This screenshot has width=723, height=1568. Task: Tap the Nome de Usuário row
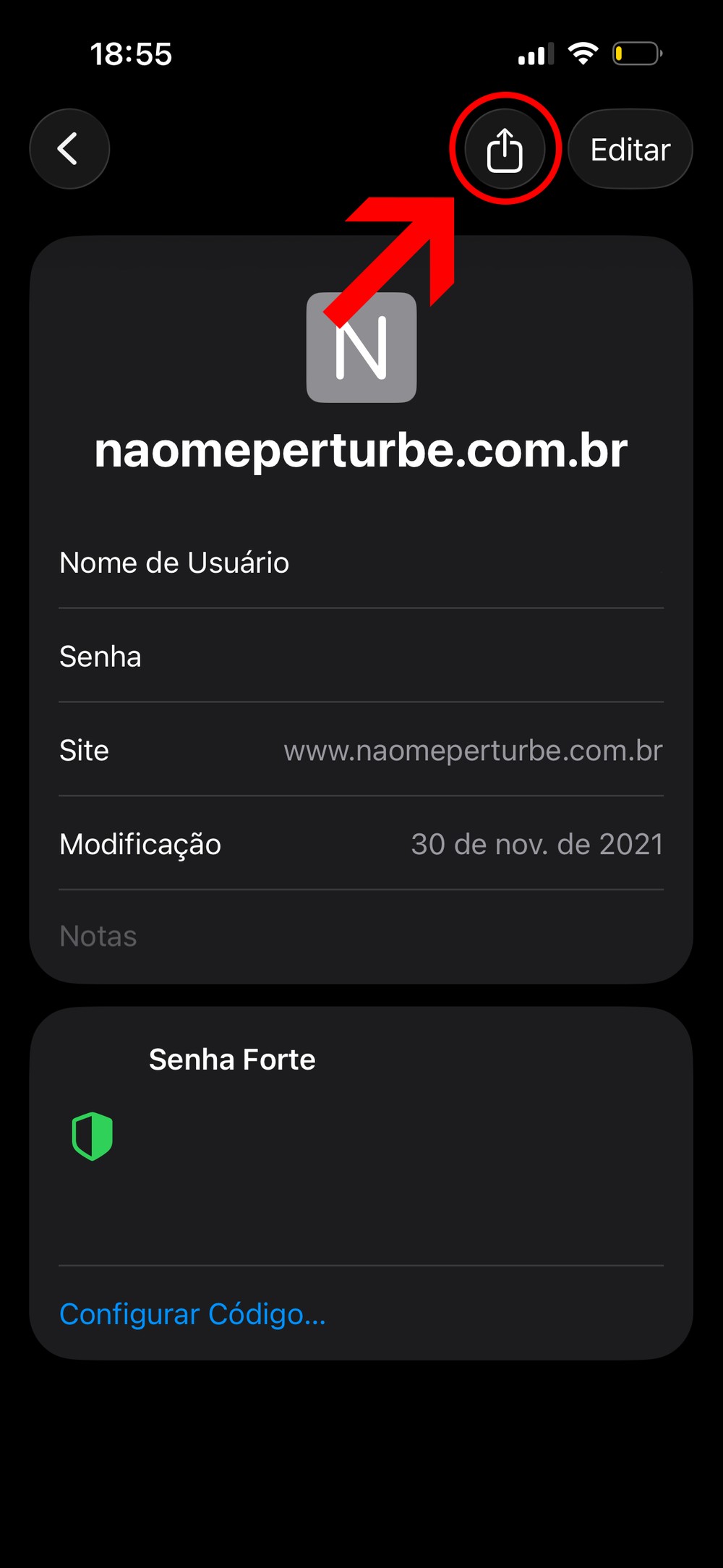click(x=361, y=563)
